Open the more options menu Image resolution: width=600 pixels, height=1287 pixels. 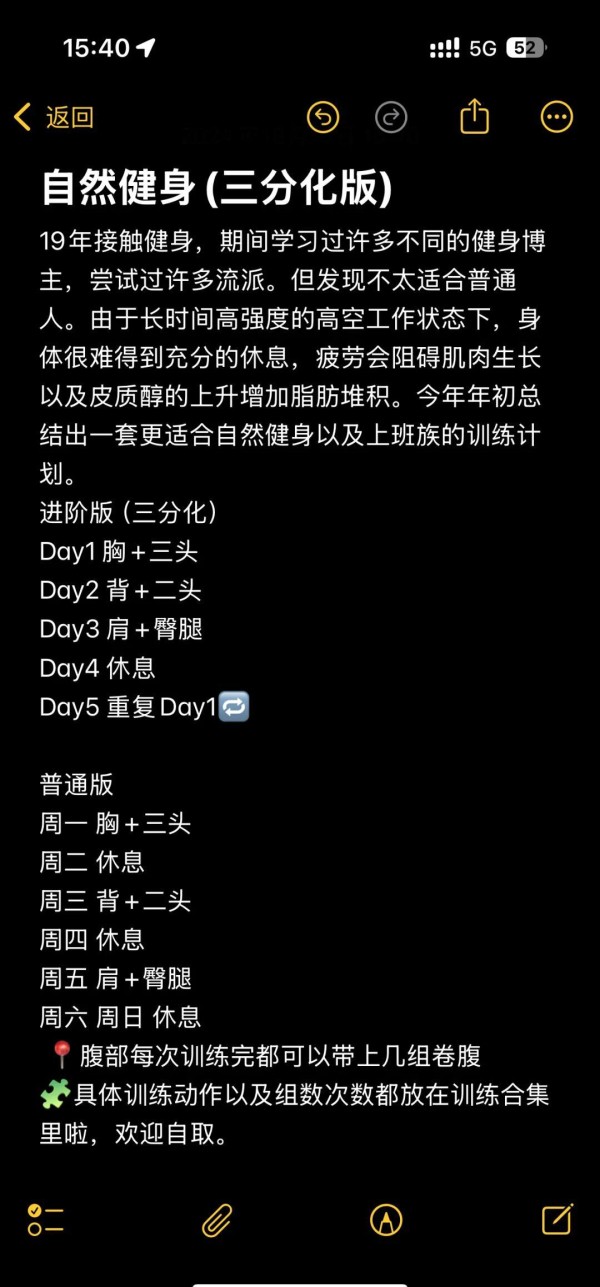[557, 118]
